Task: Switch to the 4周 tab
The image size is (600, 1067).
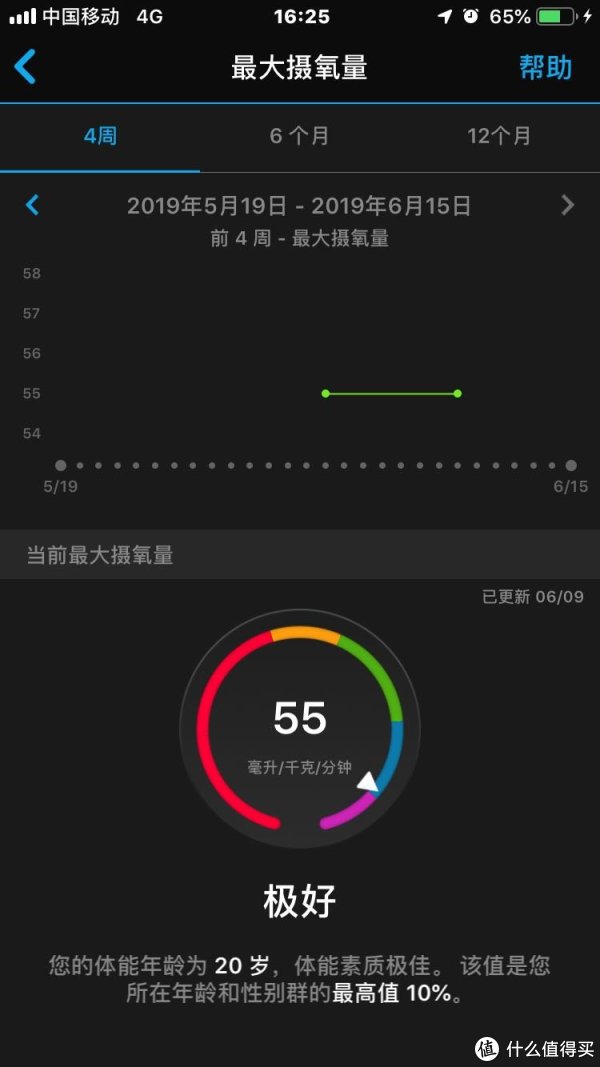Action: [x=99, y=136]
